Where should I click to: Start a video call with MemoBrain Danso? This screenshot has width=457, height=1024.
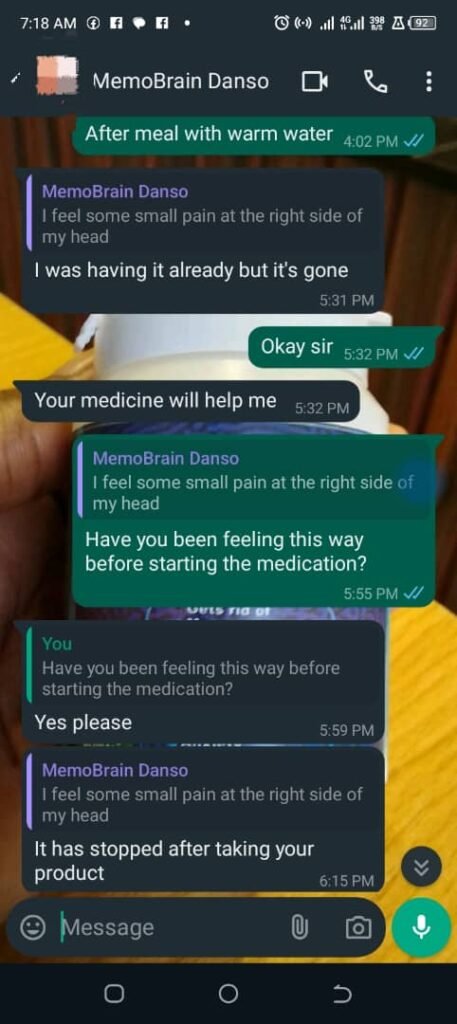[x=315, y=82]
